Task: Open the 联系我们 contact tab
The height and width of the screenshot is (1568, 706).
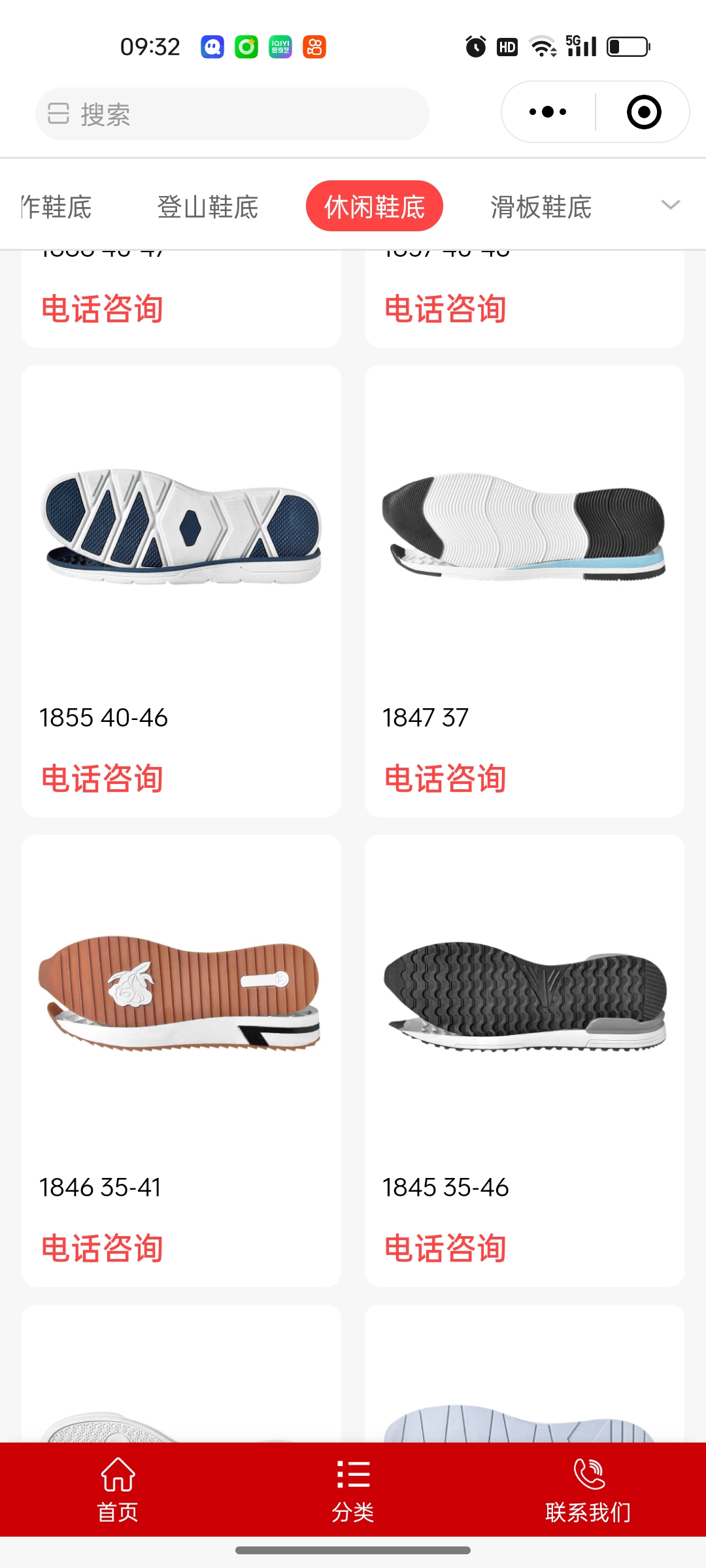Action: pyautogui.click(x=588, y=1490)
